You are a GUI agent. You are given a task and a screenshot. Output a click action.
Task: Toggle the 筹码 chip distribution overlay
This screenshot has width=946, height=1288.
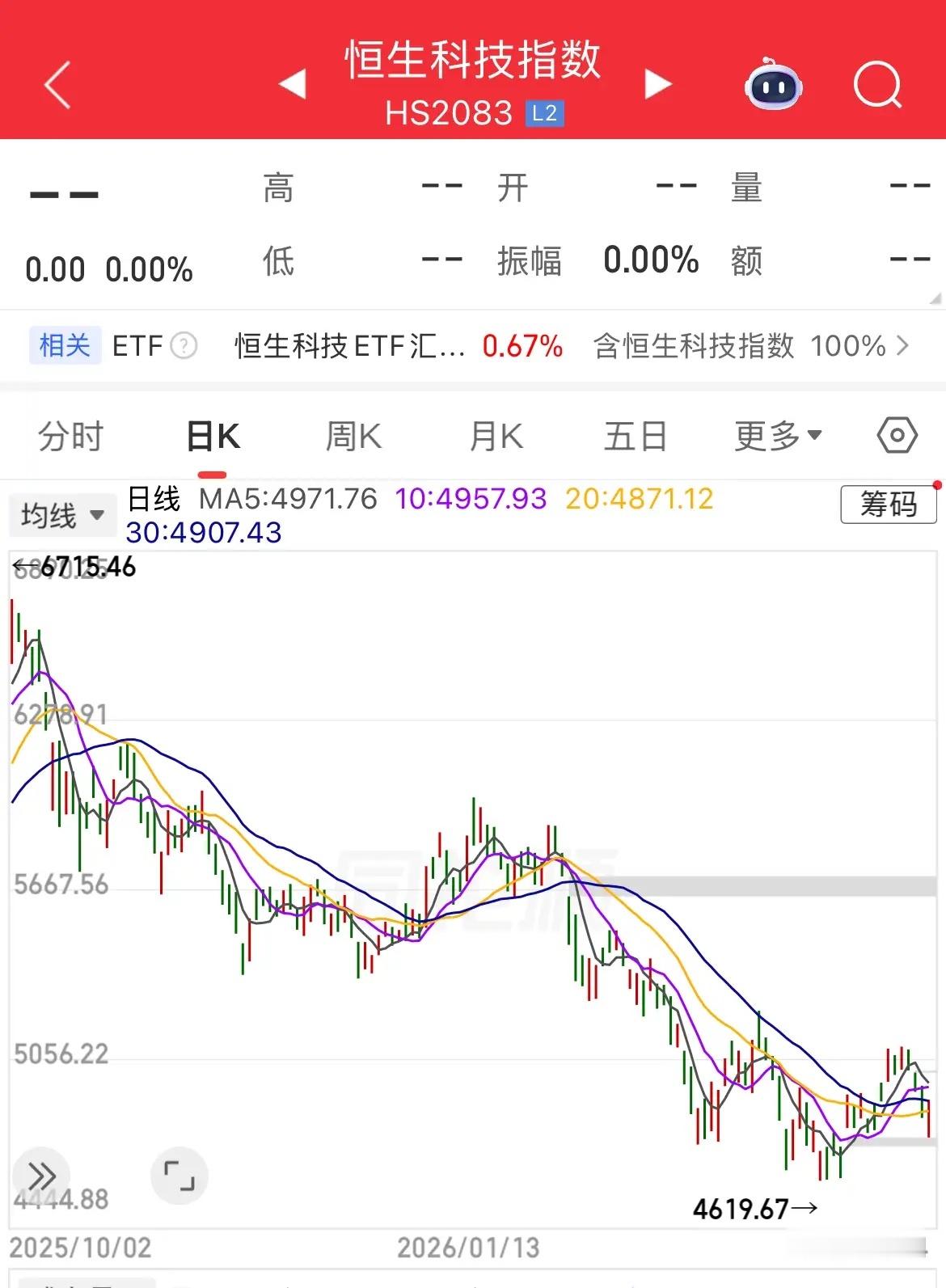888,505
